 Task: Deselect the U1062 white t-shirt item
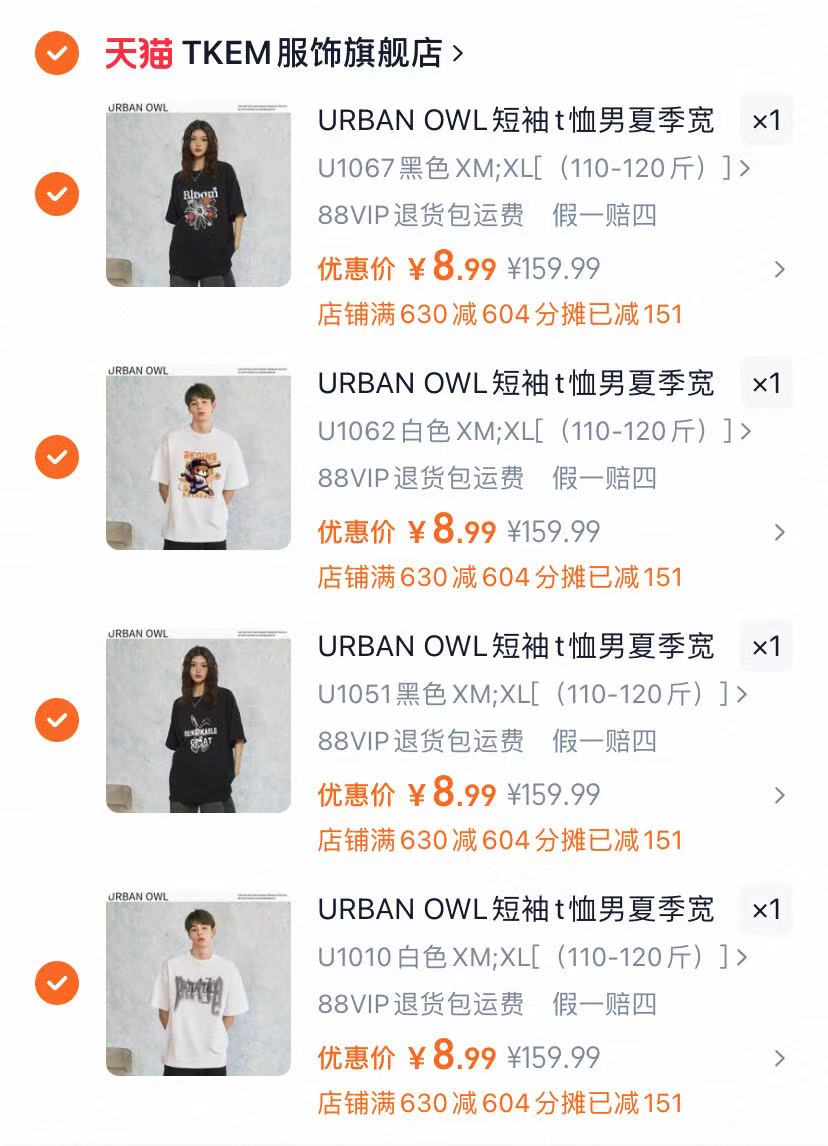tap(57, 457)
